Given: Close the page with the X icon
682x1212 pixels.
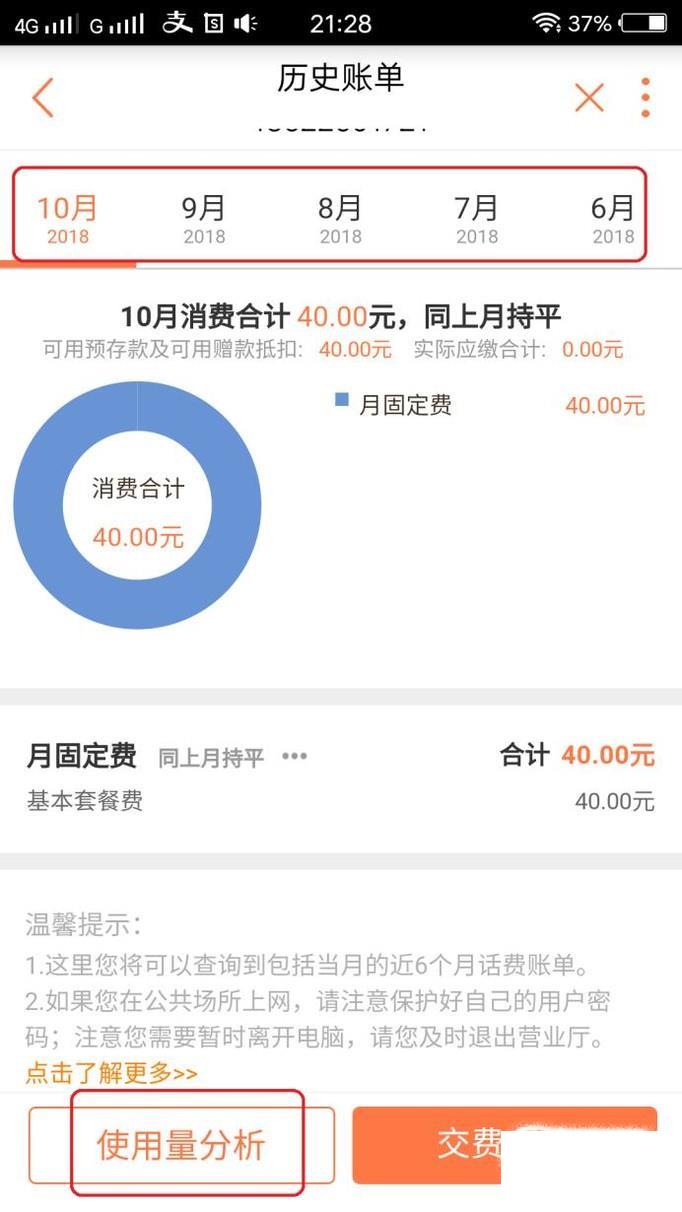Looking at the screenshot, I should (x=589, y=98).
